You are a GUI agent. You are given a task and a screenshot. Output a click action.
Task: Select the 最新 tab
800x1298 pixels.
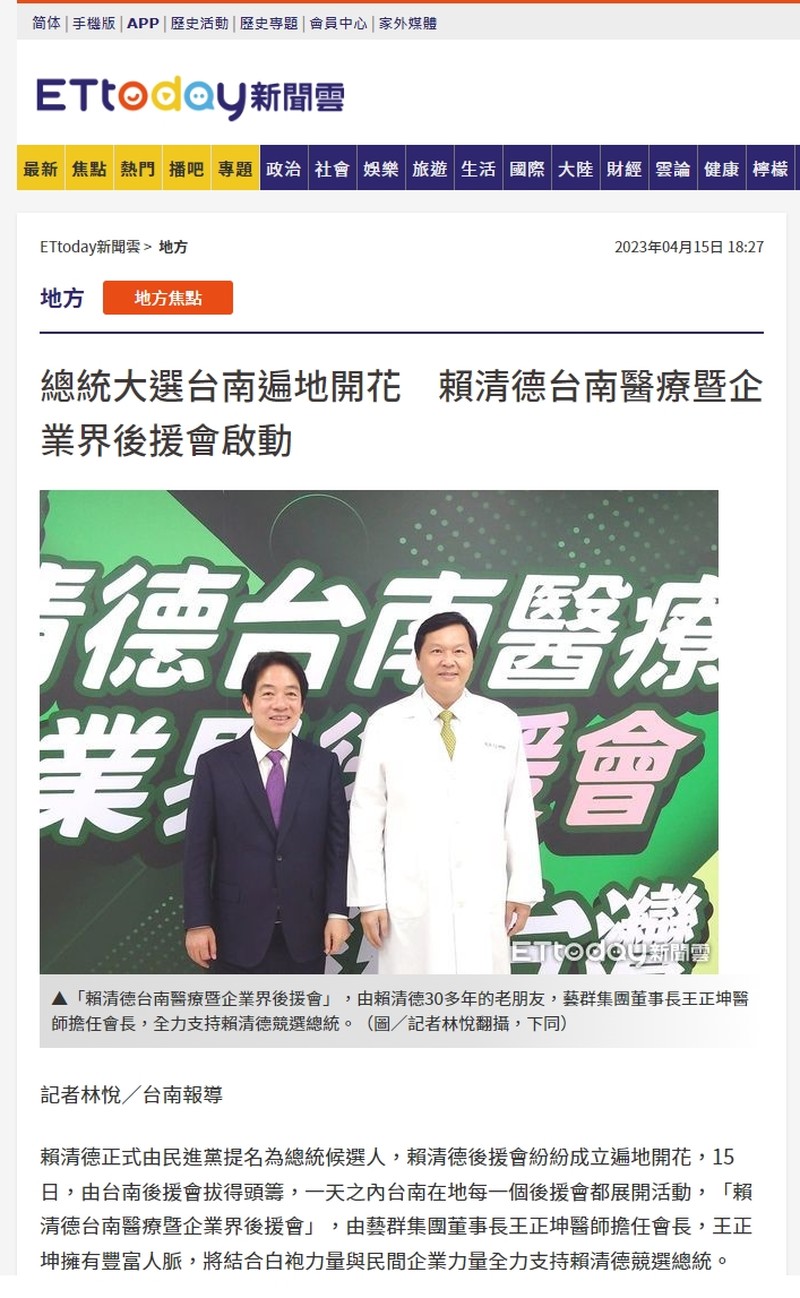tap(41, 169)
